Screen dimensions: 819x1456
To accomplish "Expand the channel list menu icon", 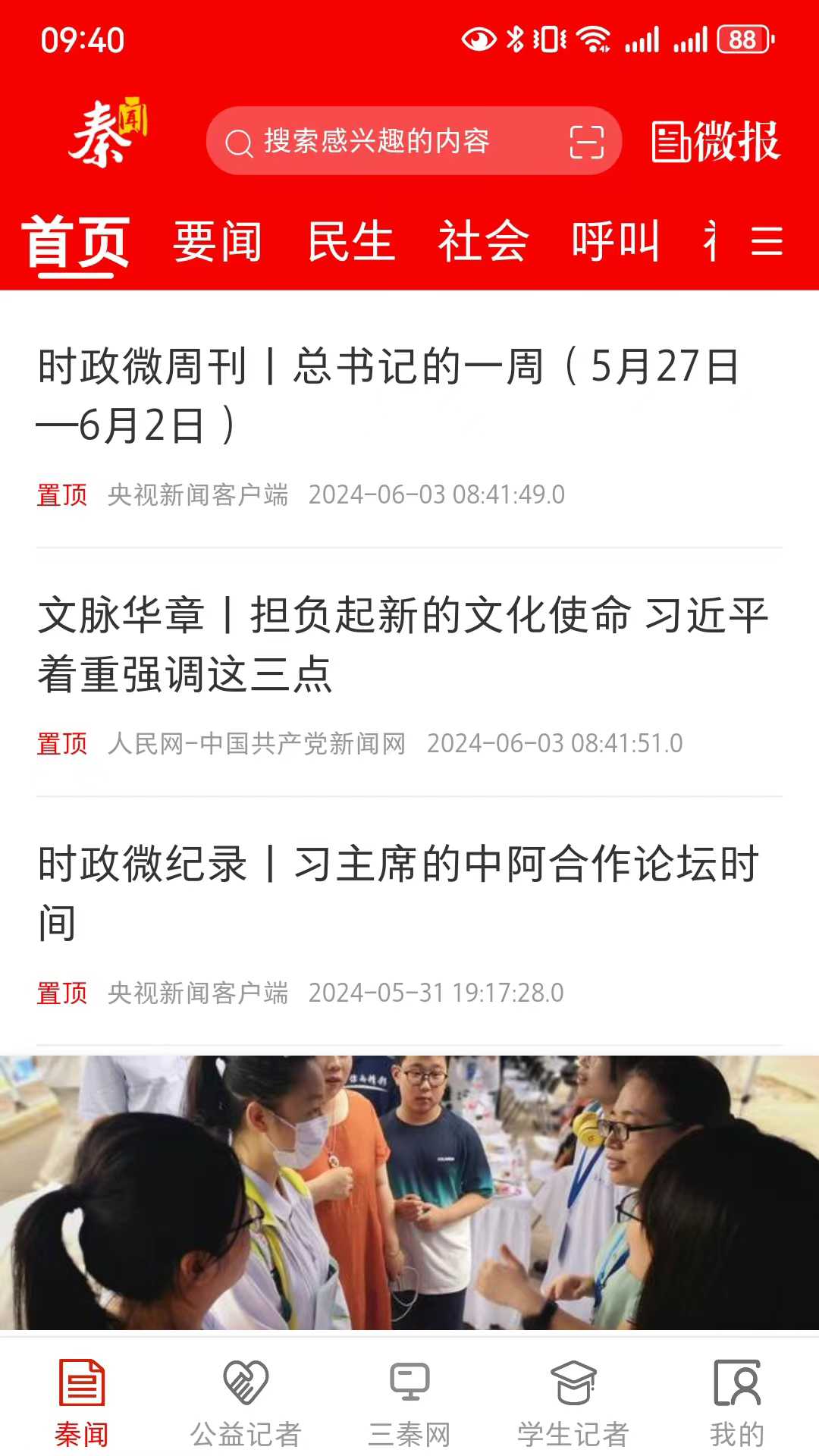I will click(767, 242).
